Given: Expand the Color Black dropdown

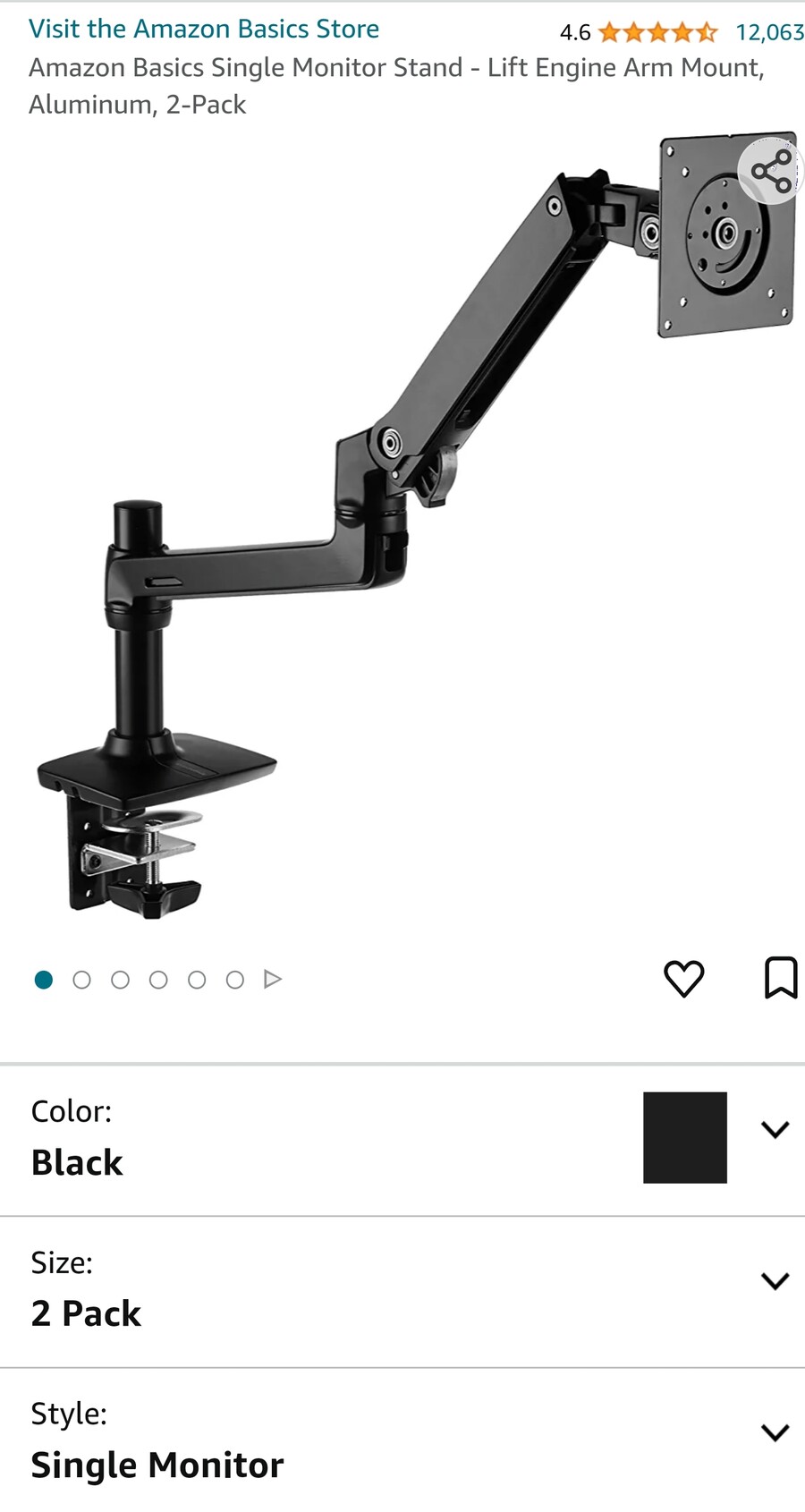Looking at the screenshot, I should coord(775,1129).
